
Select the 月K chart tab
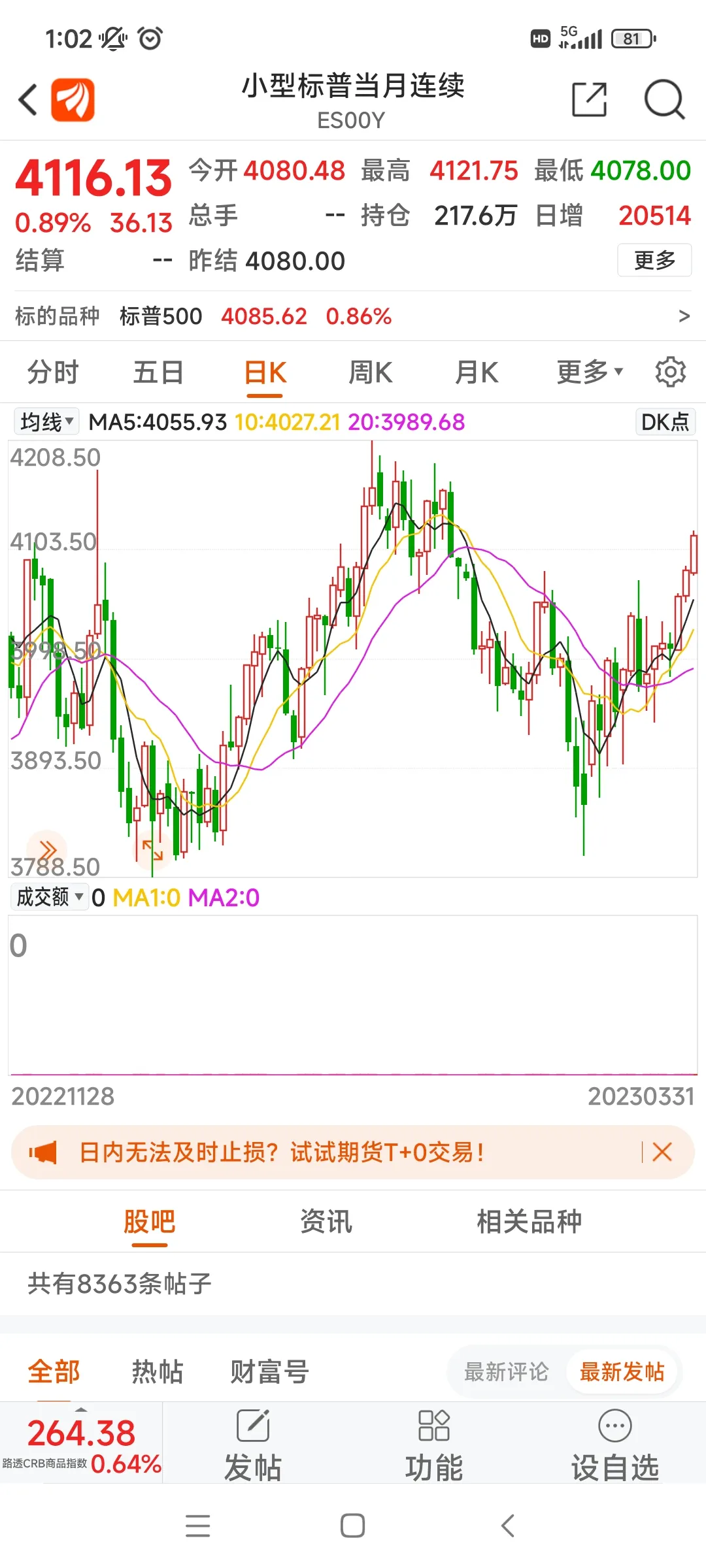click(x=477, y=373)
